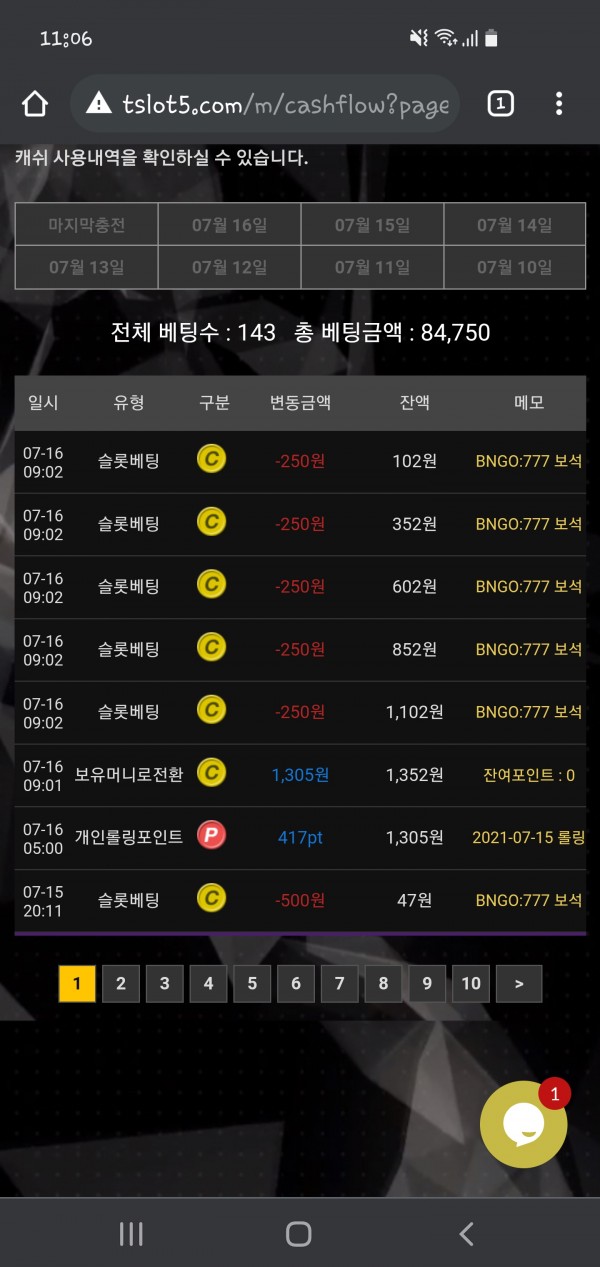
Task: Show history for 07월 15일
Action: click(x=372, y=225)
